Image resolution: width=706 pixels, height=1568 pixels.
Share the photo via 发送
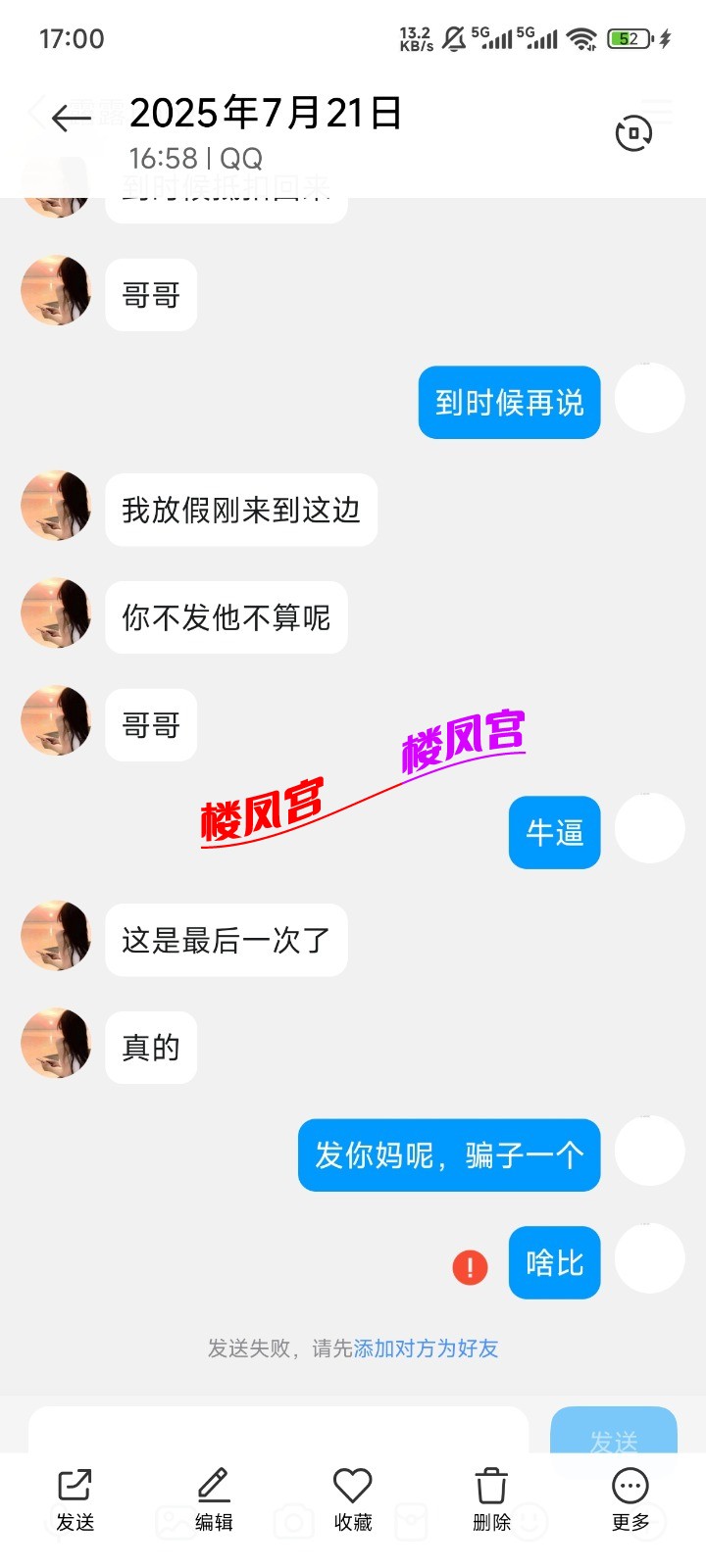tap(76, 1499)
